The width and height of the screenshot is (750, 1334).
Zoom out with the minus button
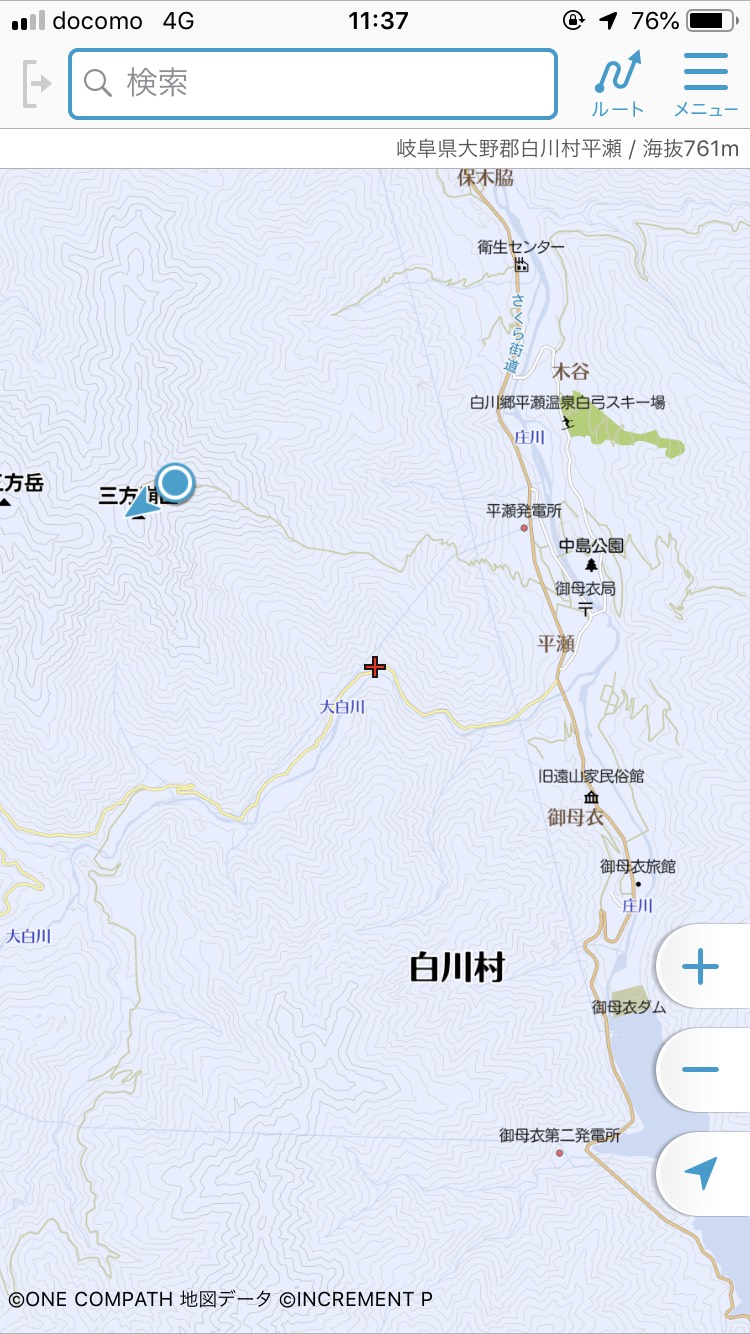click(x=701, y=1070)
